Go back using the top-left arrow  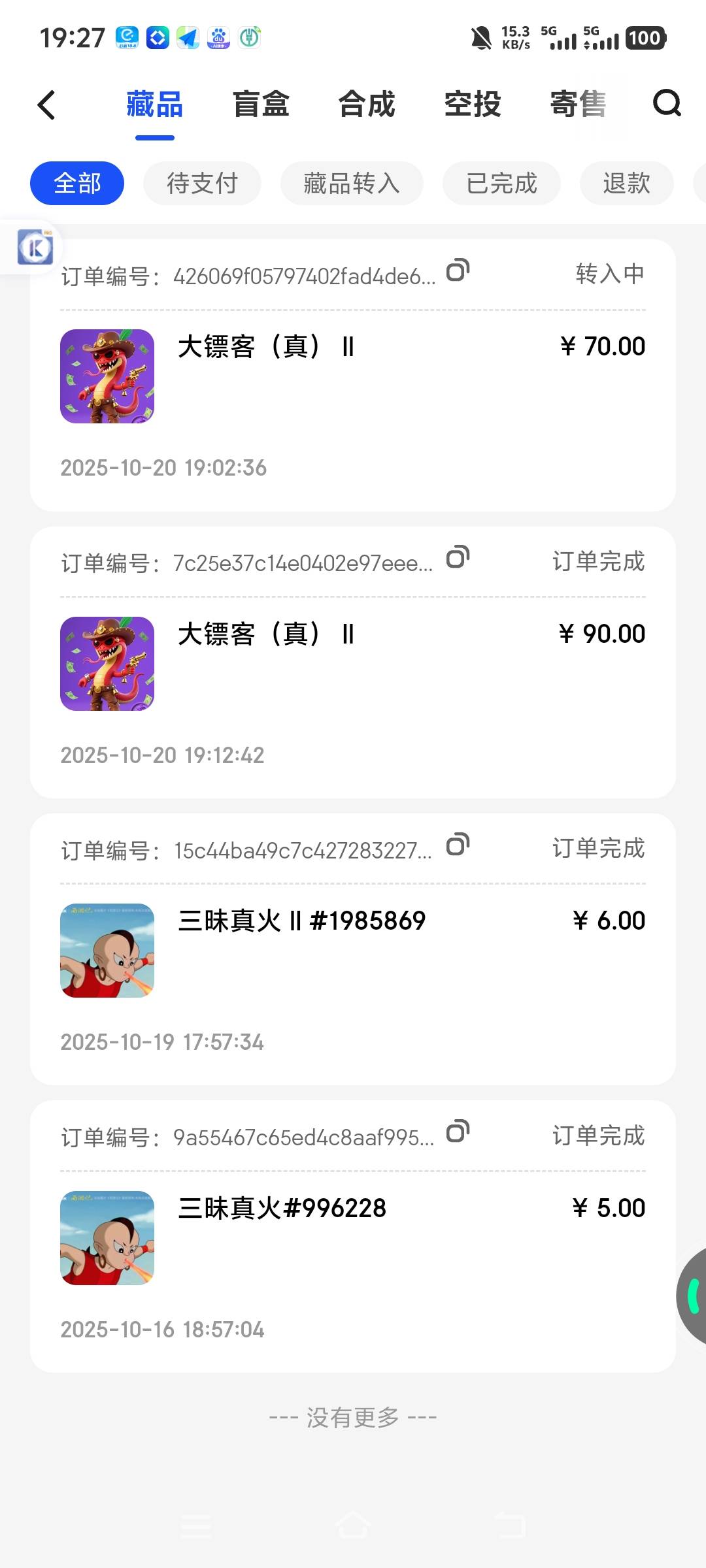(x=46, y=105)
